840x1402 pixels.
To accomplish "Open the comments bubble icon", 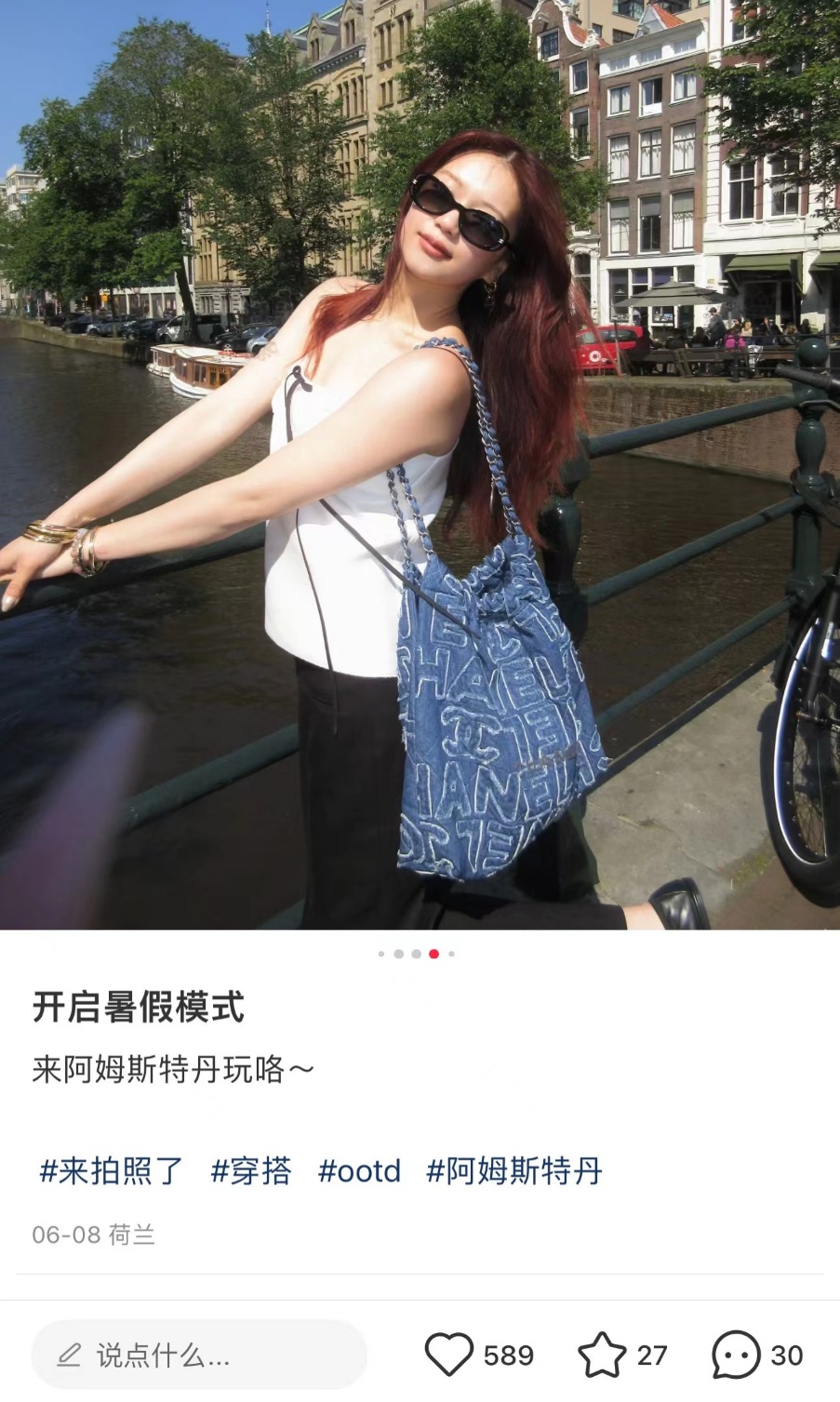I will [736, 1355].
